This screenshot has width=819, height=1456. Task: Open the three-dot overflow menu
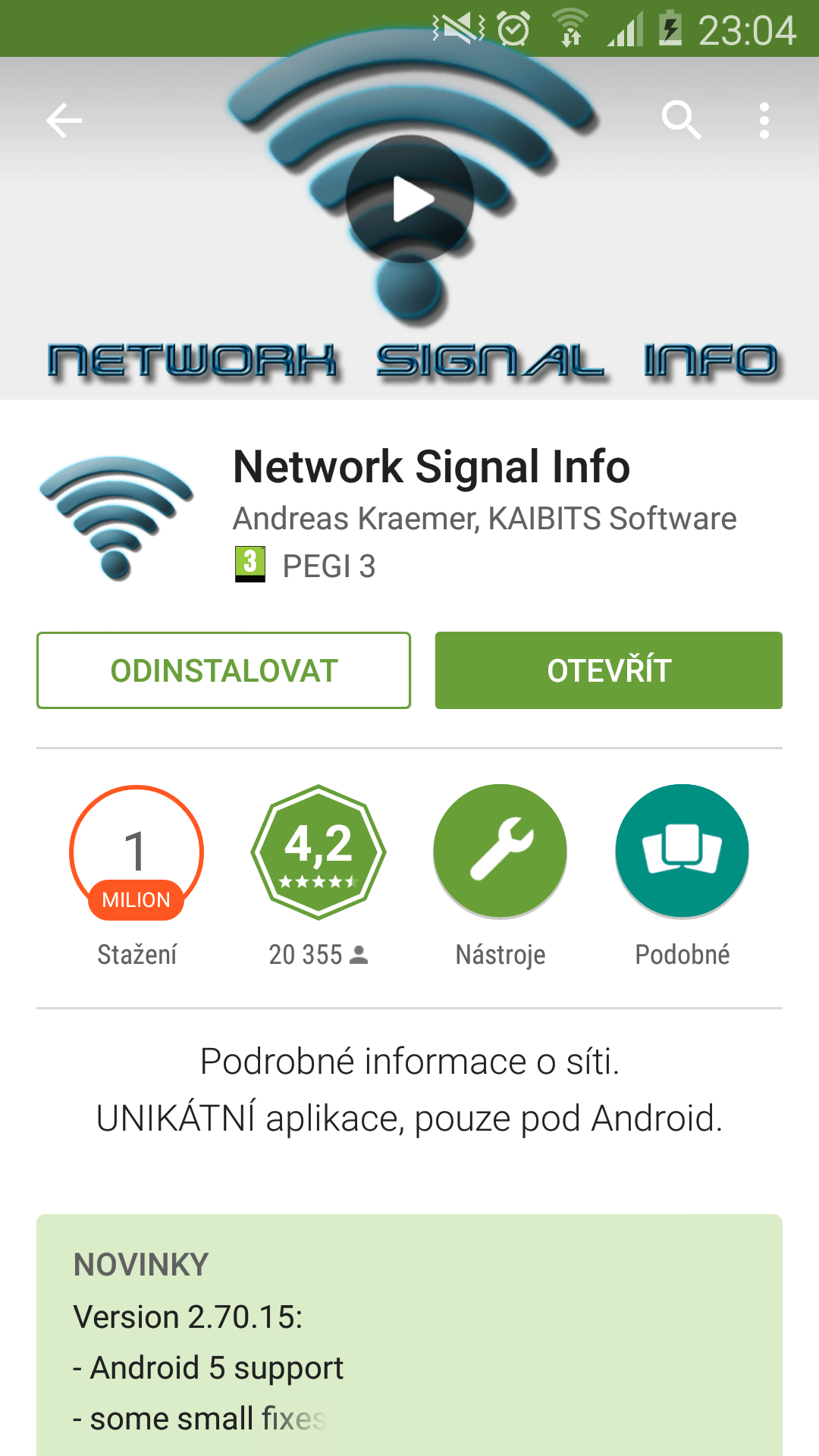[x=764, y=121]
